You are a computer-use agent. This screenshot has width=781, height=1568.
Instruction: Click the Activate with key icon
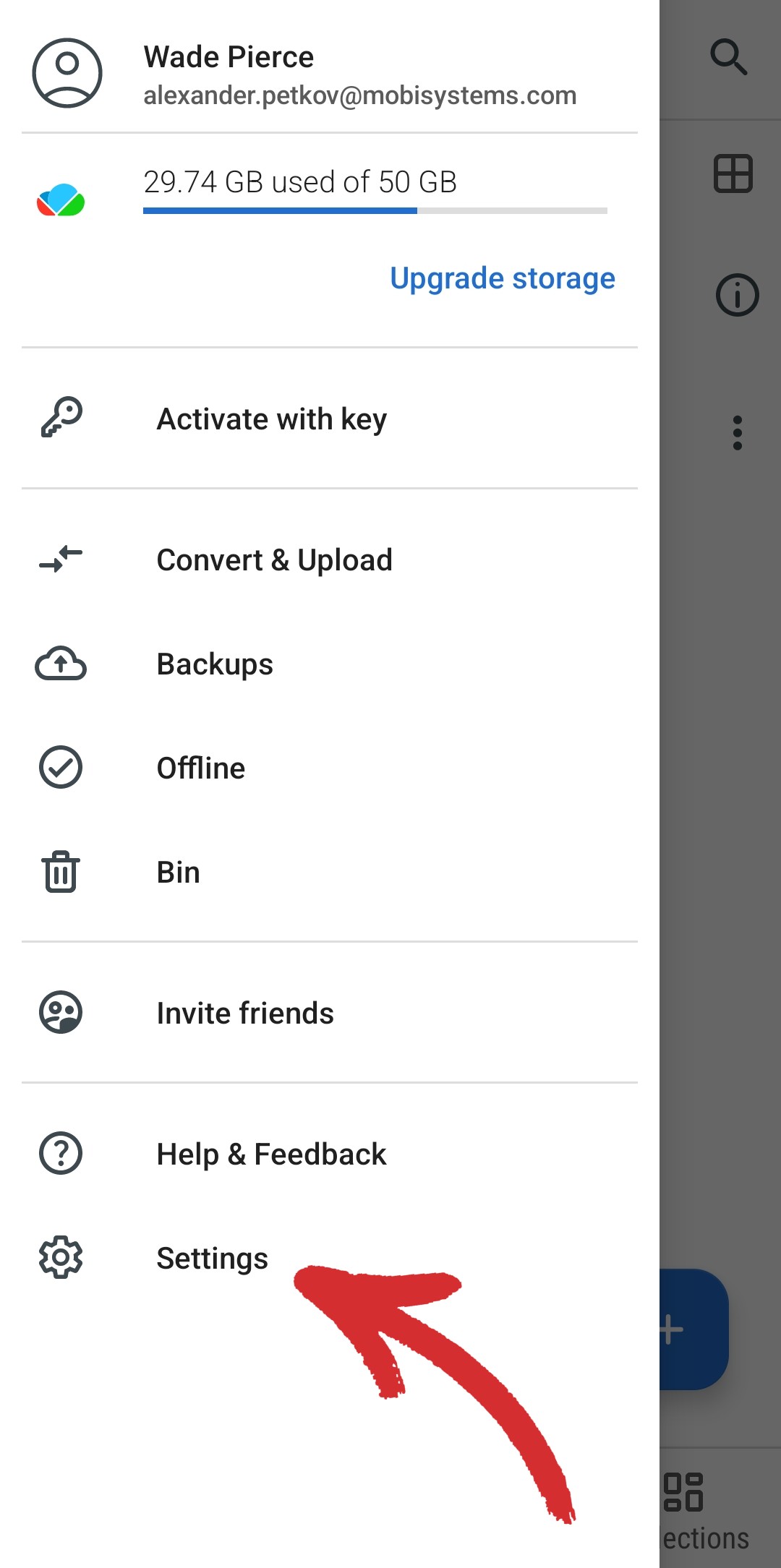point(61,418)
